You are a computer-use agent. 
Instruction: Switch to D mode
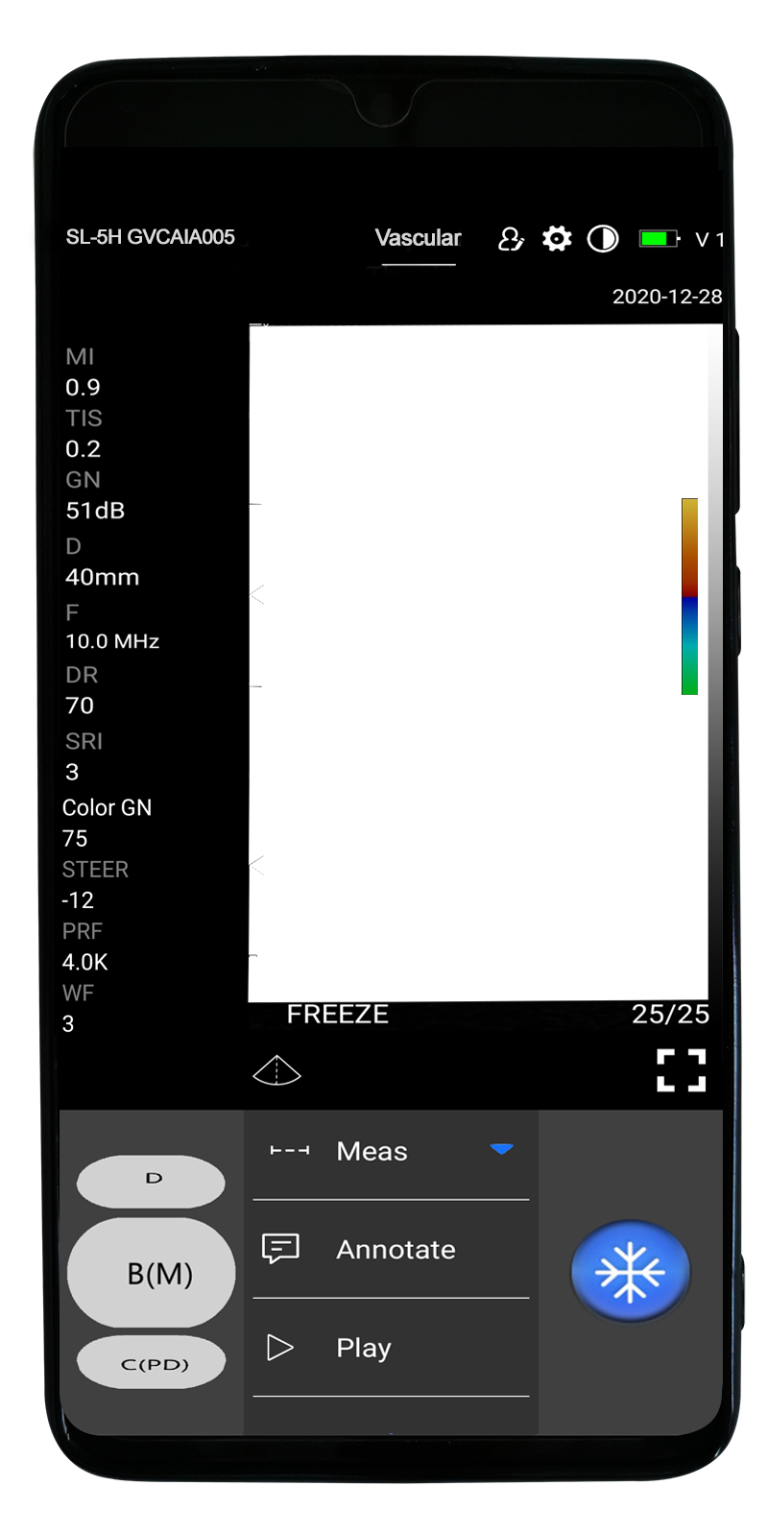coord(152,1180)
